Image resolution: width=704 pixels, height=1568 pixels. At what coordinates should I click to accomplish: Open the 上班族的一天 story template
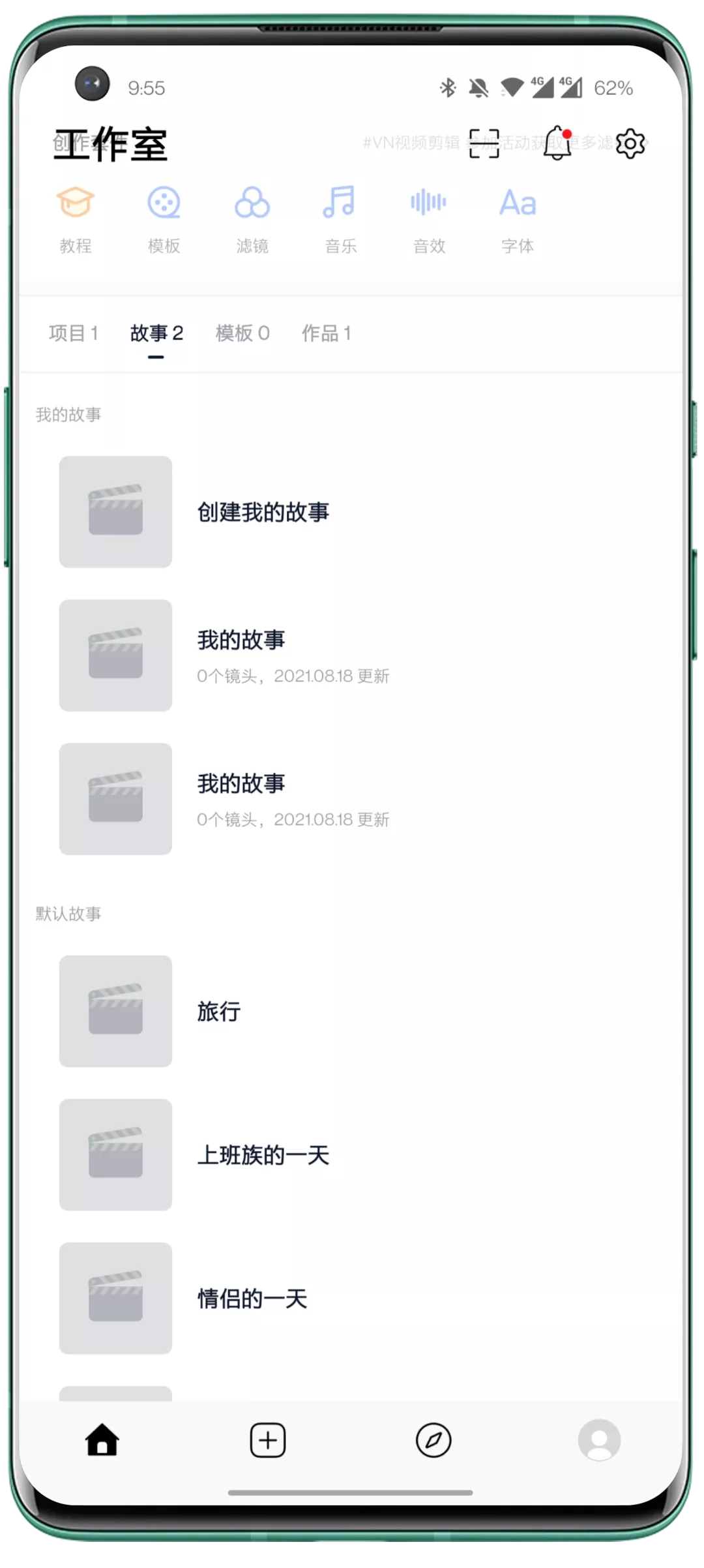click(263, 1155)
